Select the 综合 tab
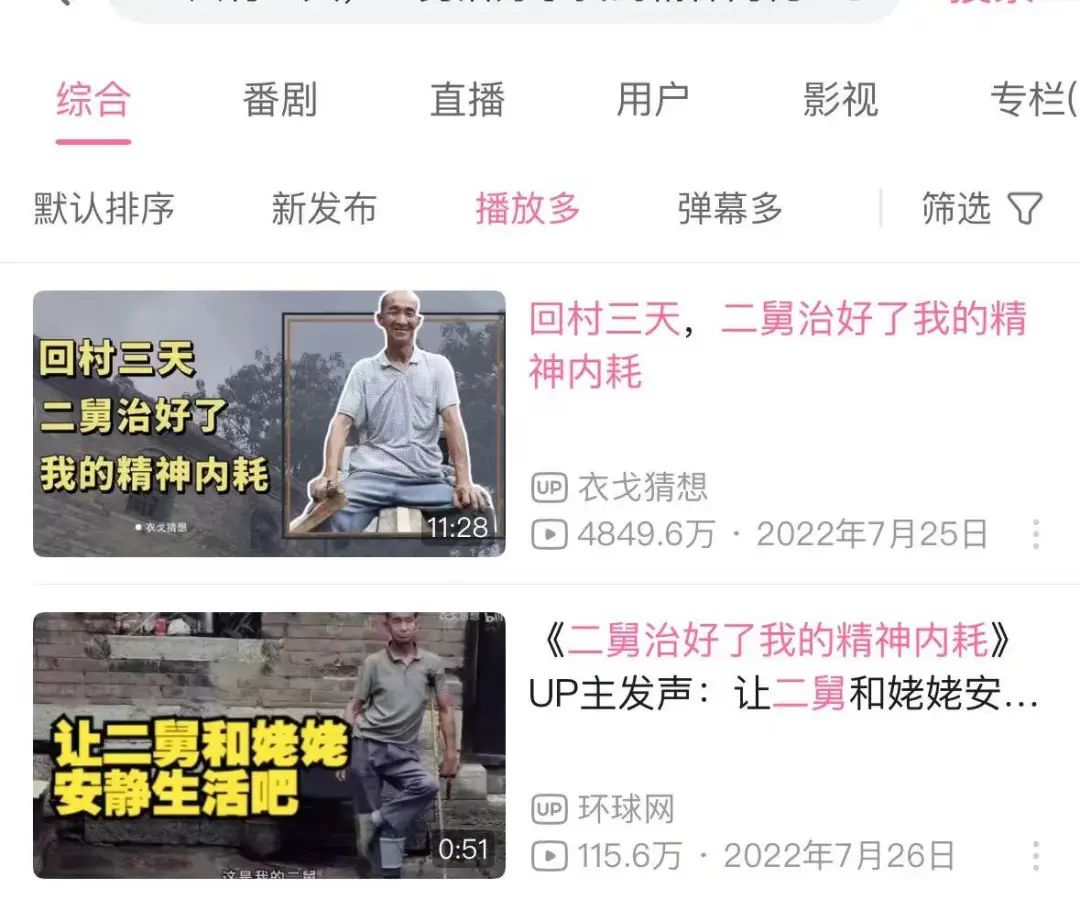The image size is (1080, 899). [93, 101]
